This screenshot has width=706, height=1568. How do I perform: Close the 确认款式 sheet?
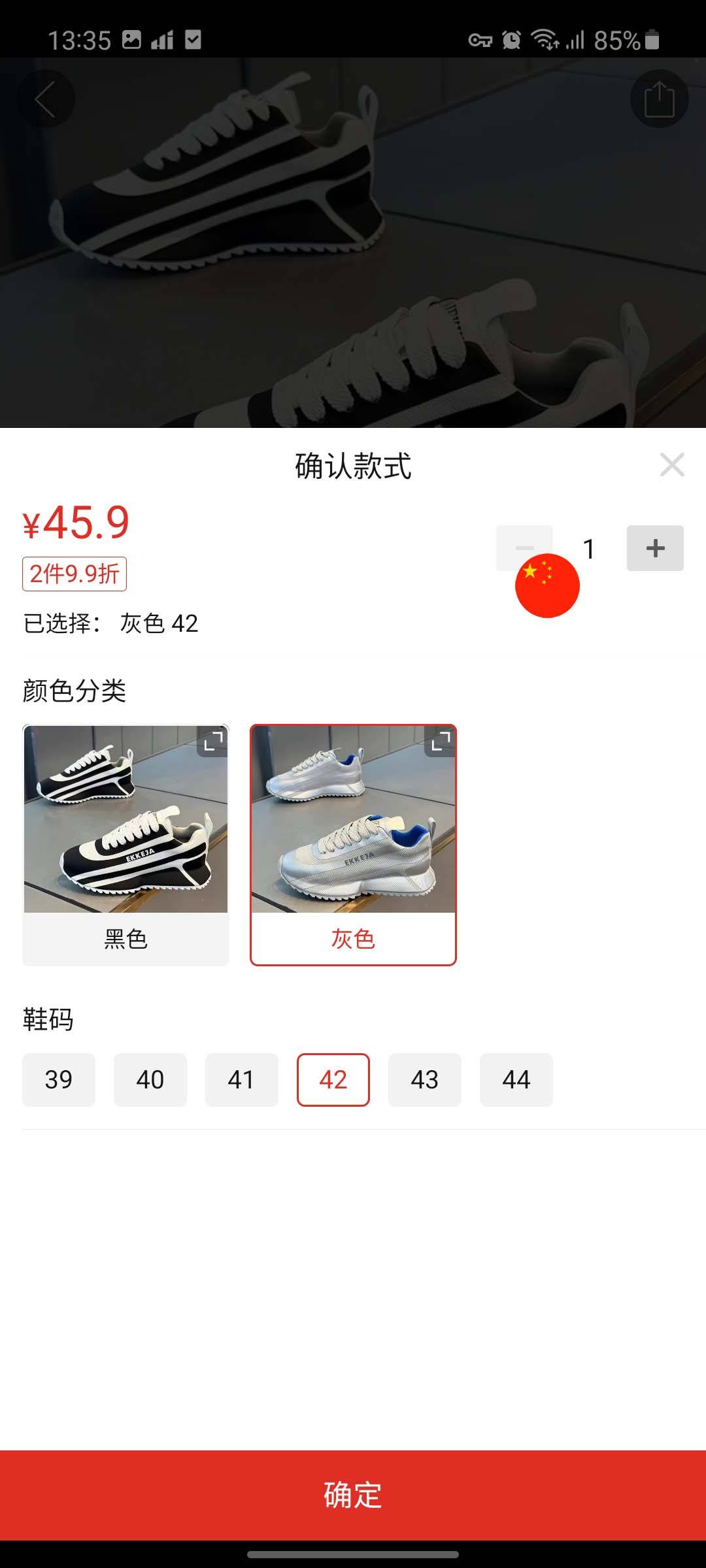[x=671, y=465]
